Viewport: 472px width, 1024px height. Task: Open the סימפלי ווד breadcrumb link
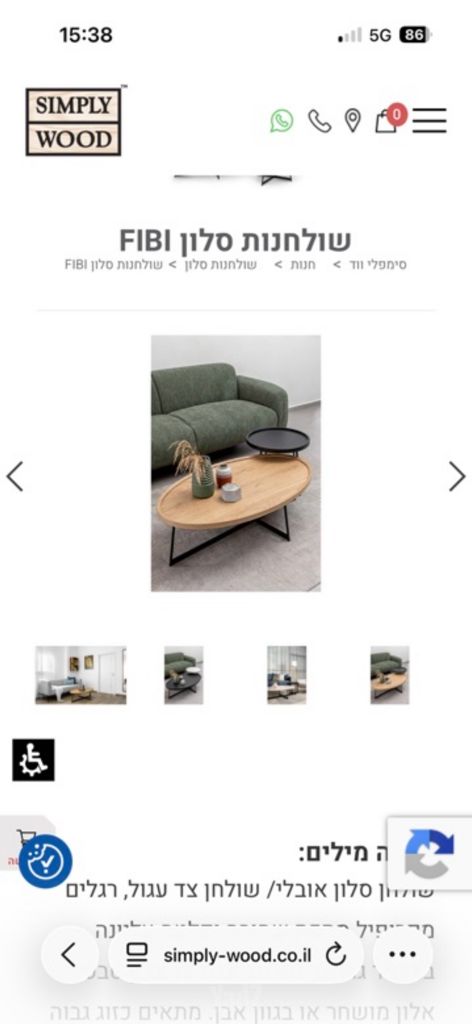pos(379,265)
